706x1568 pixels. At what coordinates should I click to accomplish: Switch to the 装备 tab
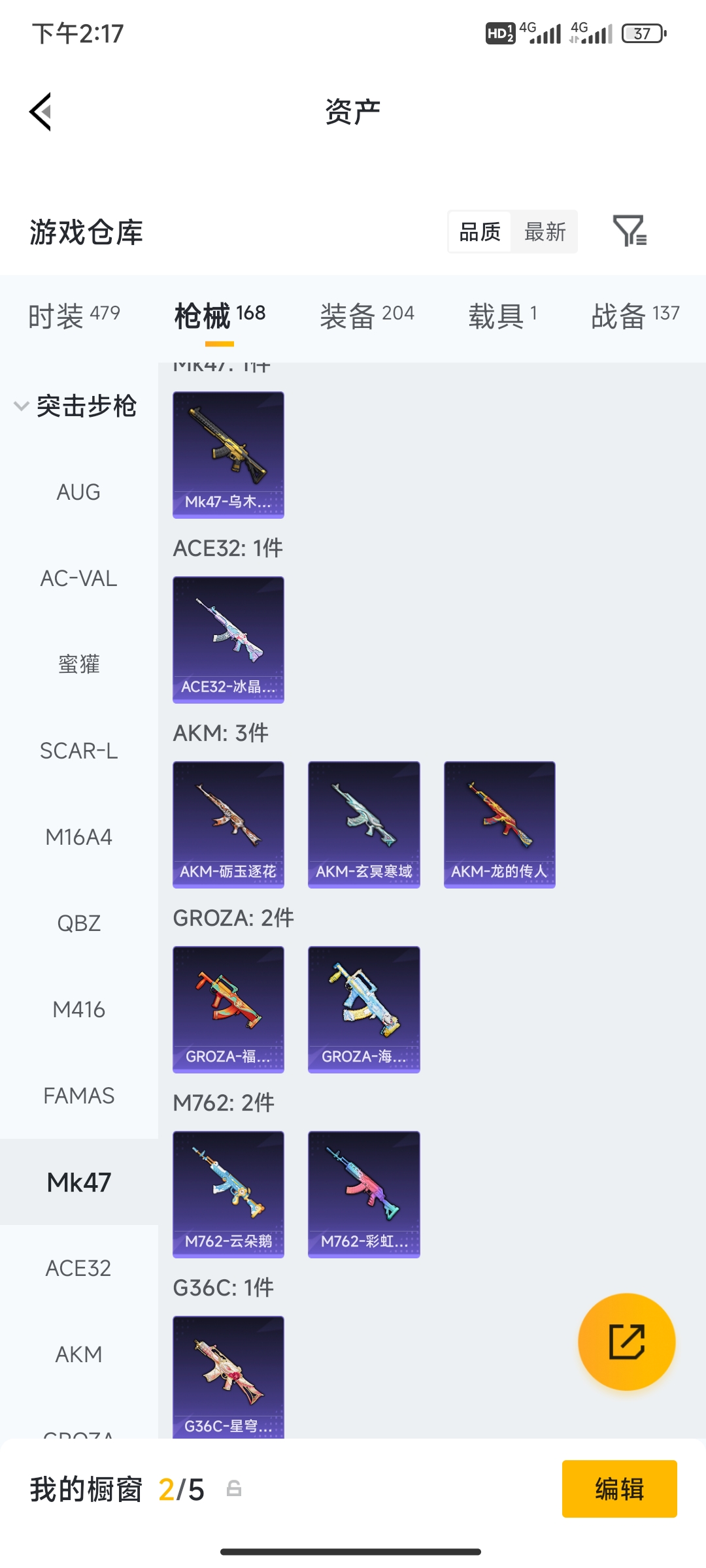point(367,316)
